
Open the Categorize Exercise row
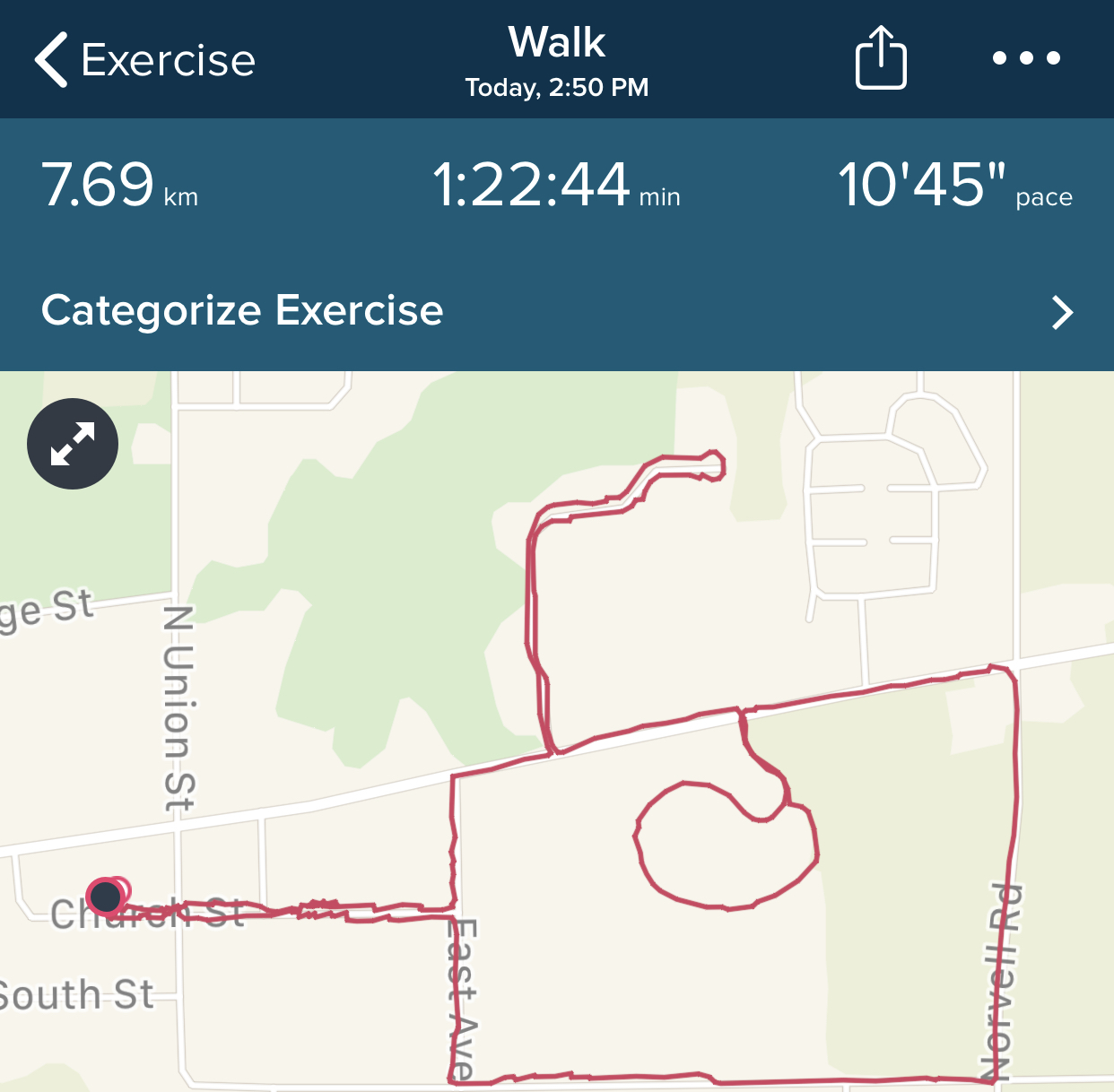(556, 311)
